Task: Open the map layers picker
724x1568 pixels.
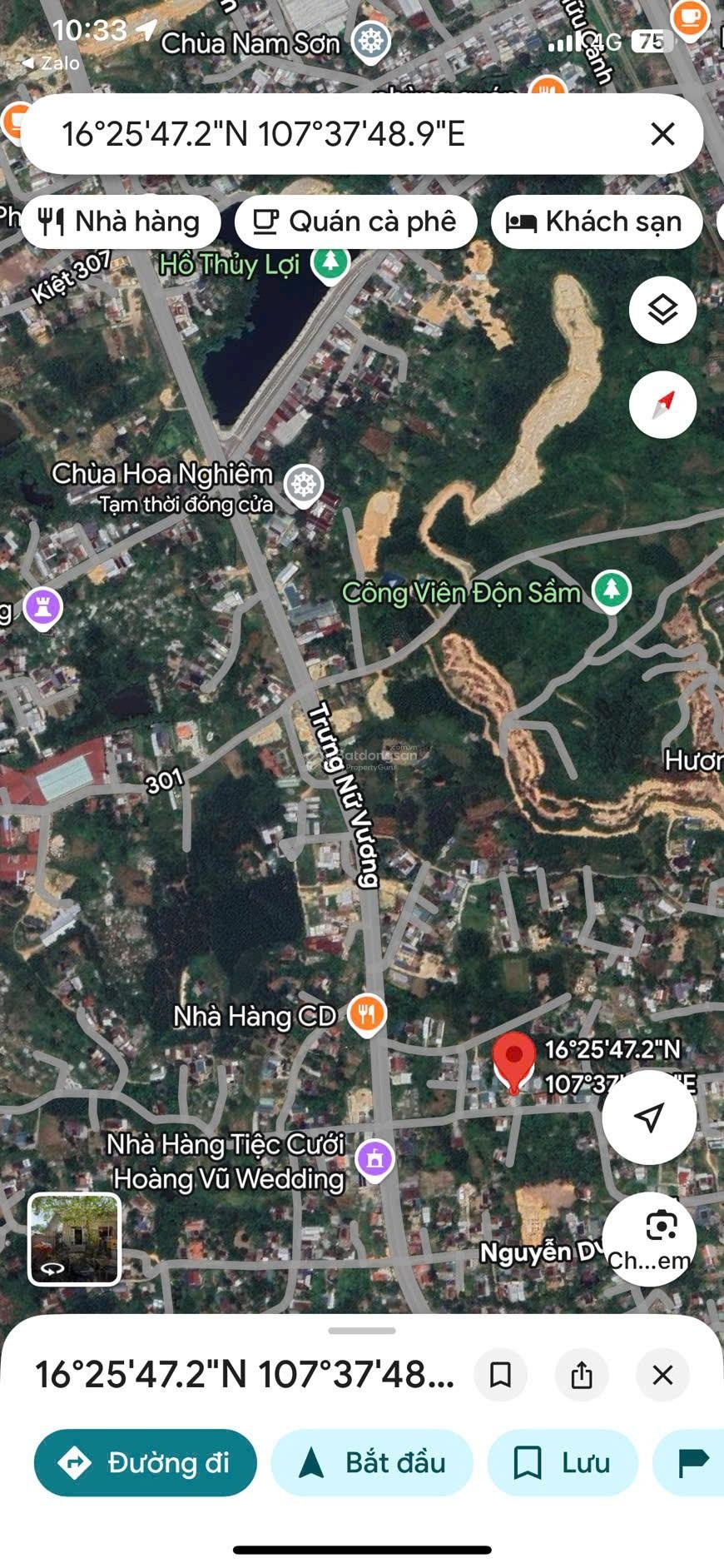Action: coord(662,309)
